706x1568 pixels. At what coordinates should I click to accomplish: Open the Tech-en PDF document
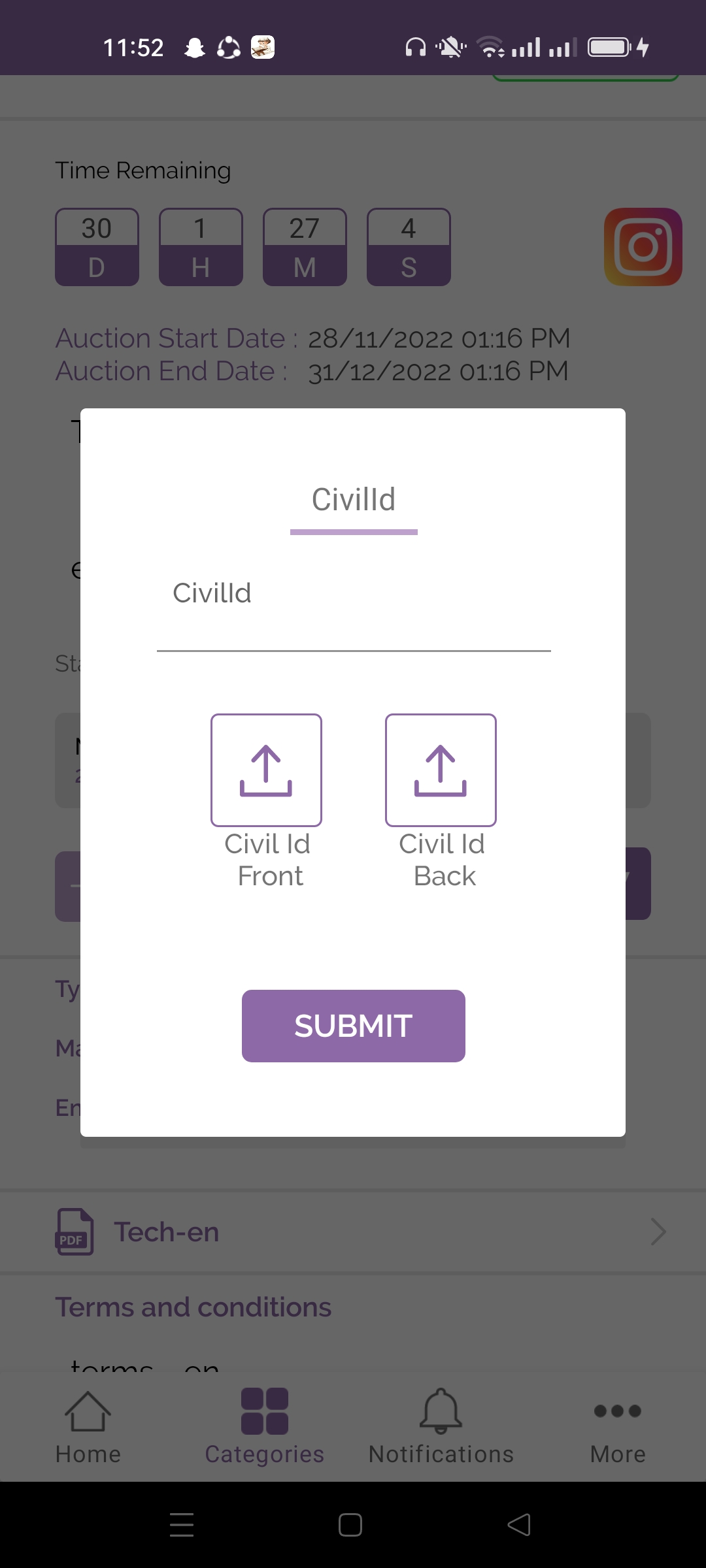(x=353, y=1232)
